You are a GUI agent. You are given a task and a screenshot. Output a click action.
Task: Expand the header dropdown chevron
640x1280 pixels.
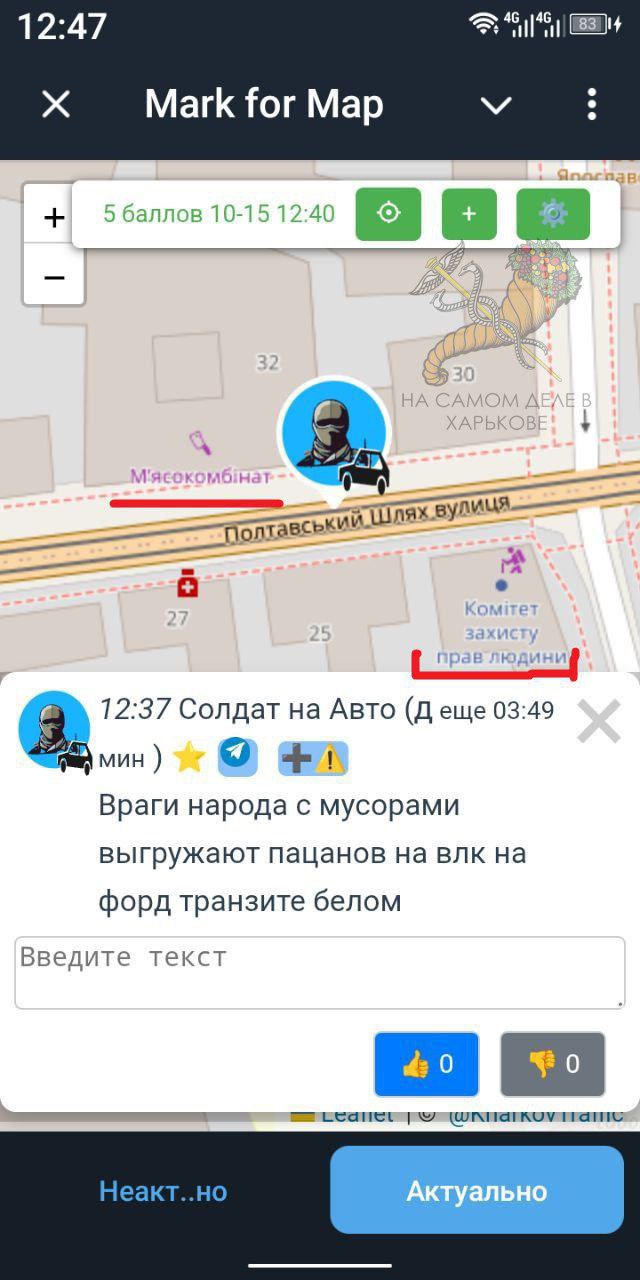(496, 105)
